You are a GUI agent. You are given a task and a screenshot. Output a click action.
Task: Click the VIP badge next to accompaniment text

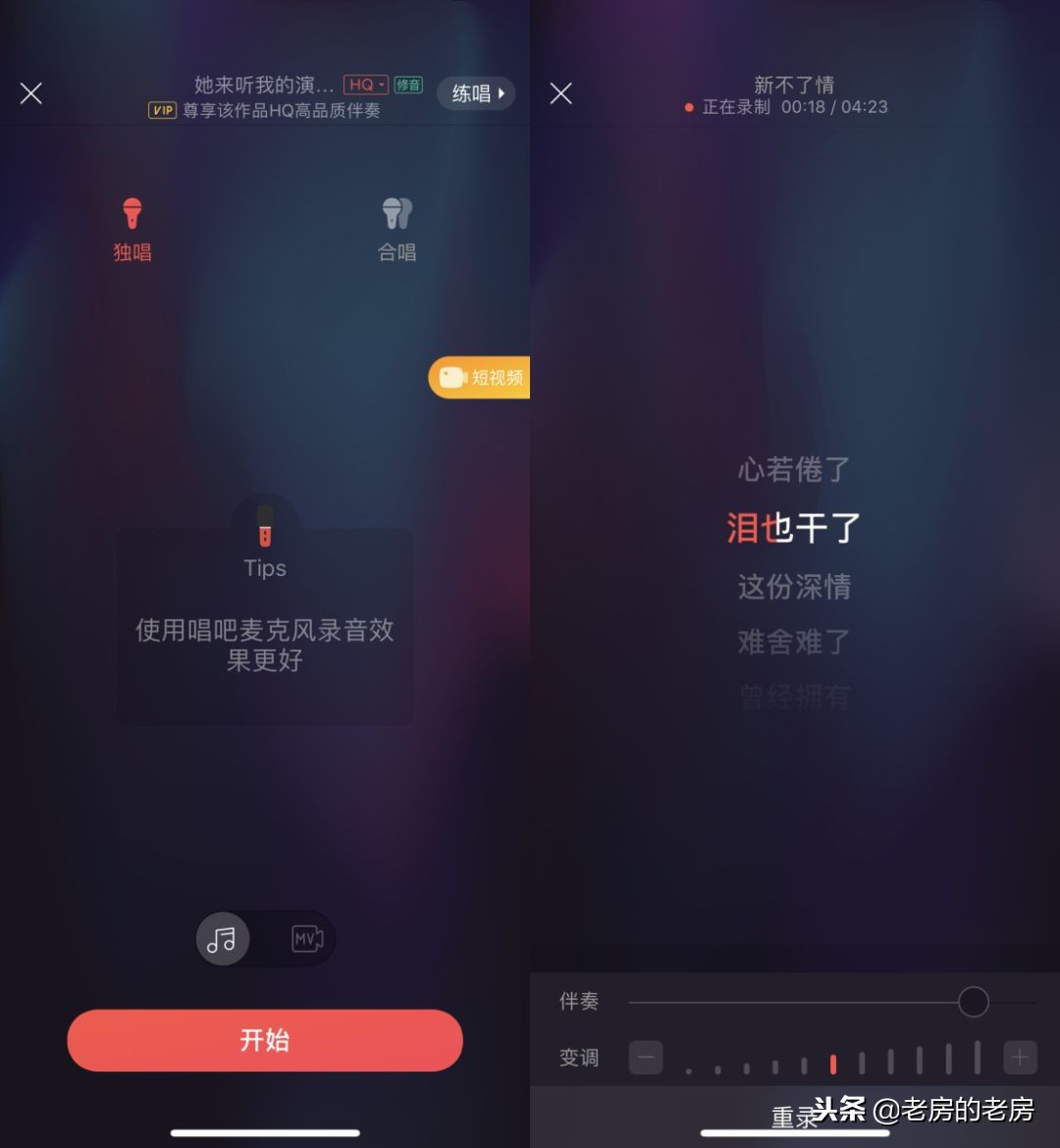coord(162,111)
